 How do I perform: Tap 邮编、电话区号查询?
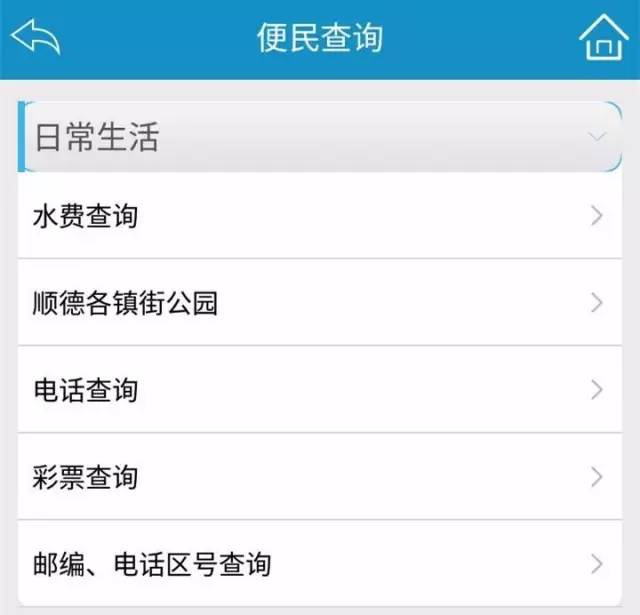pos(320,563)
